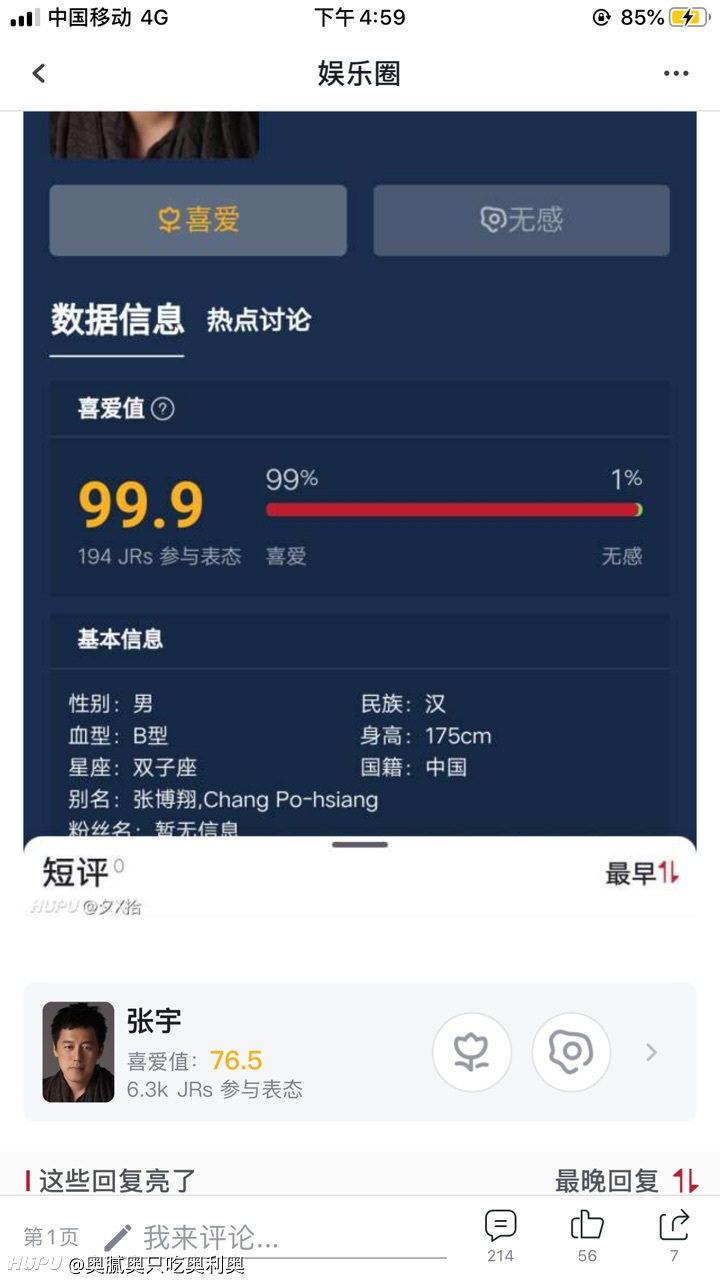Change short review sort order 最早

(642, 874)
